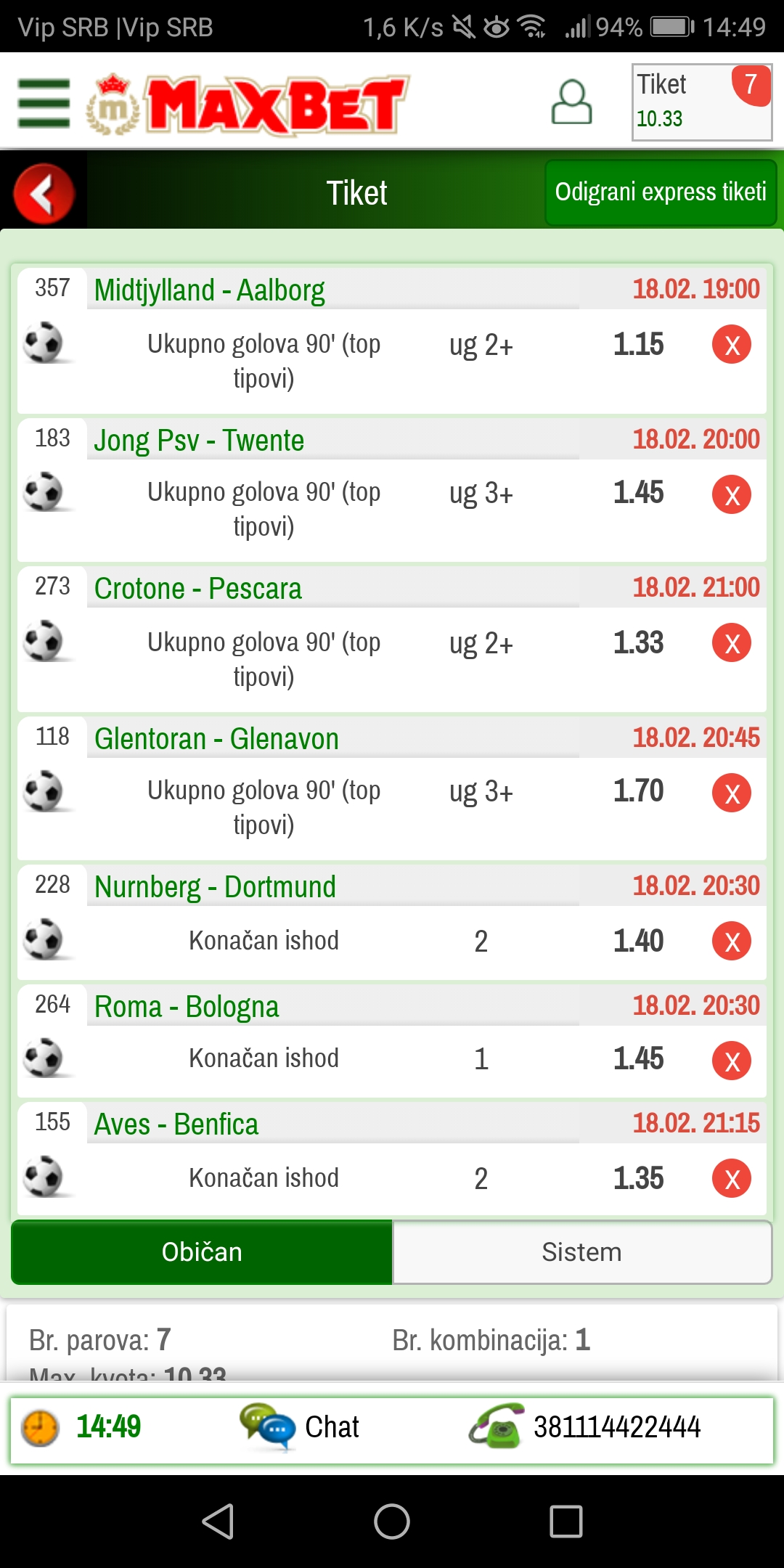
Task: Open the MaxBet logo homepage
Action: 248,105
